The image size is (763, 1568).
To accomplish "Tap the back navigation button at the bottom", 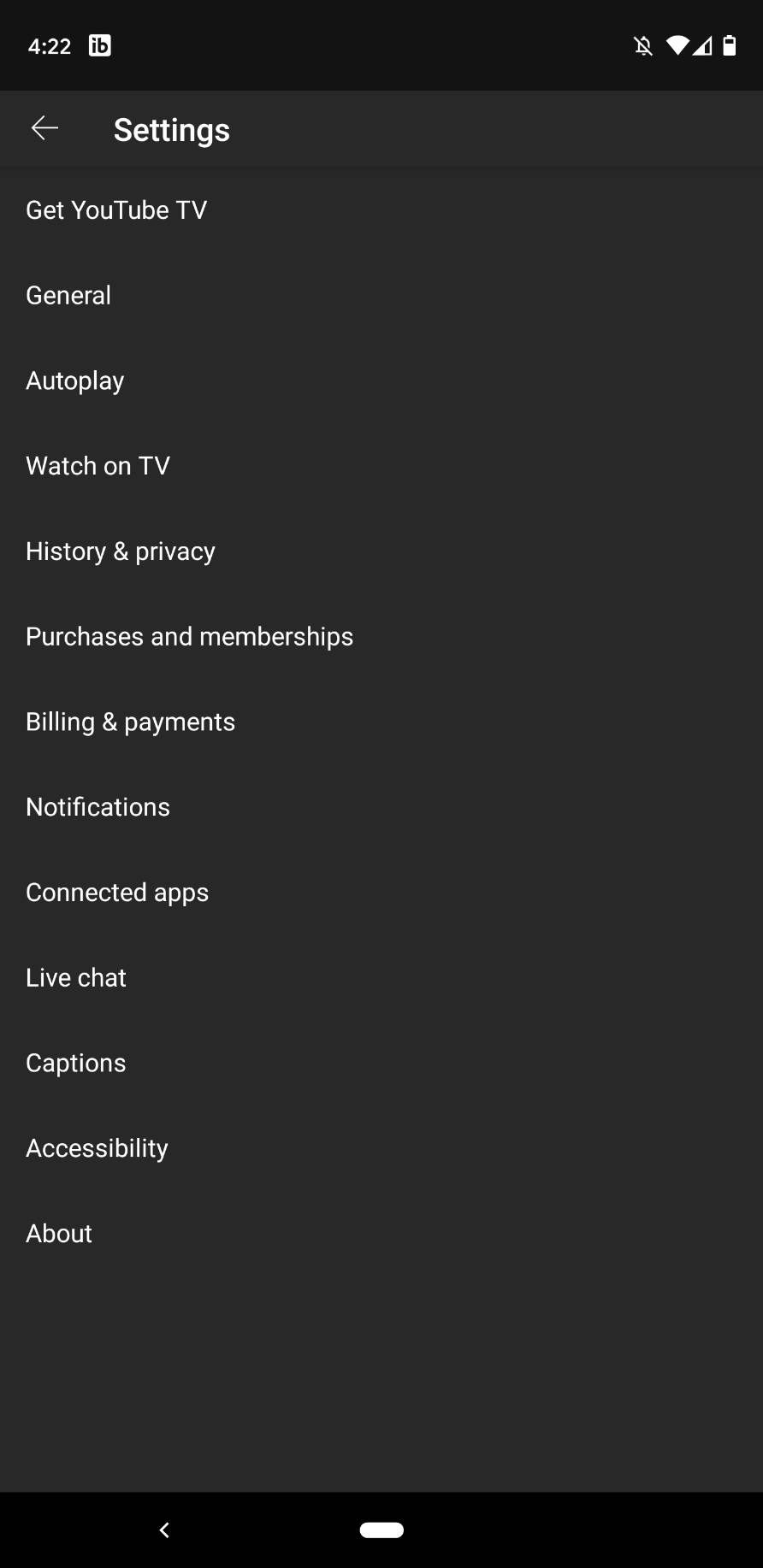I will pos(165,1530).
